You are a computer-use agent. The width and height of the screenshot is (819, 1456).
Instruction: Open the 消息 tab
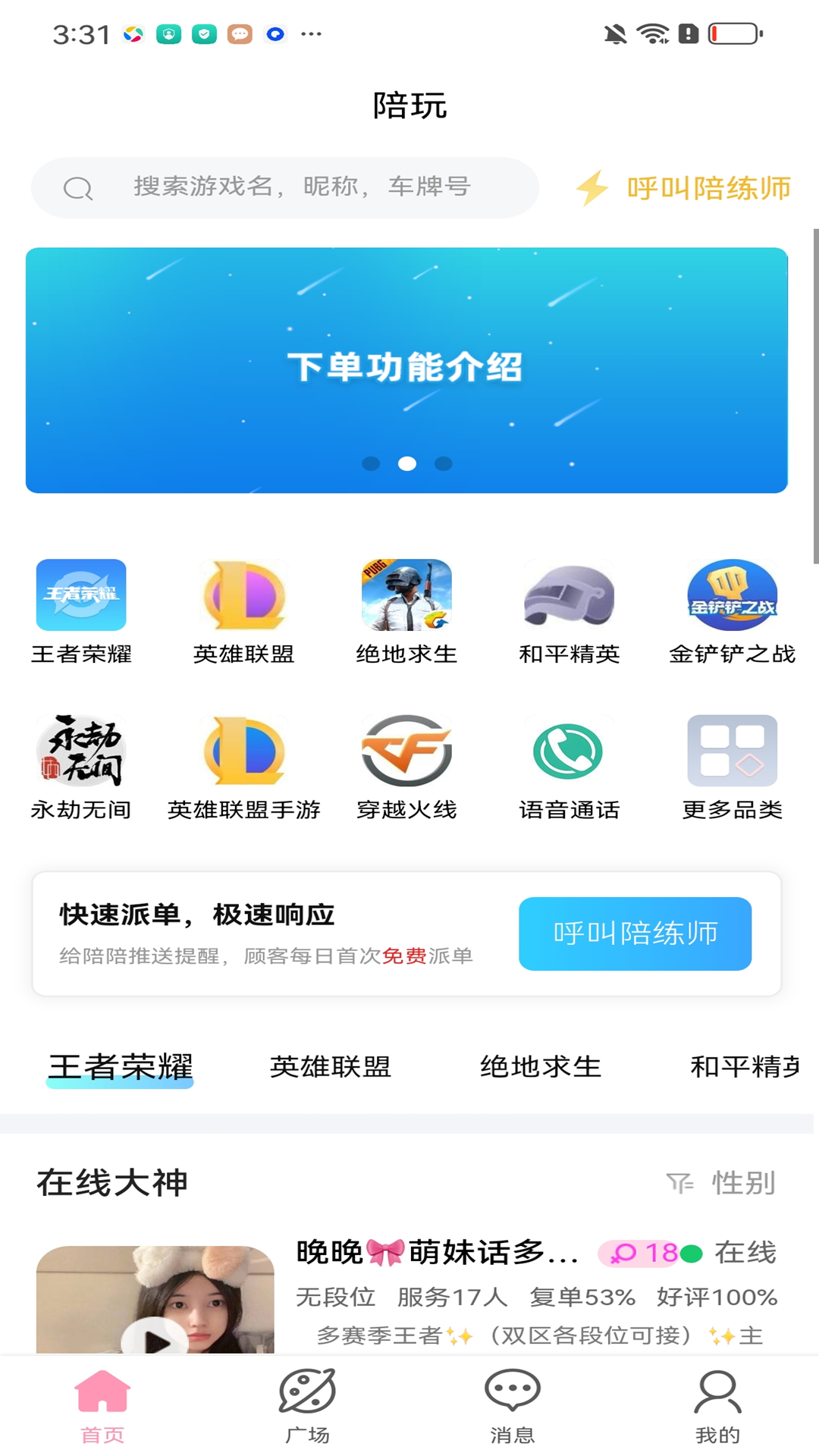tap(512, 1406)
